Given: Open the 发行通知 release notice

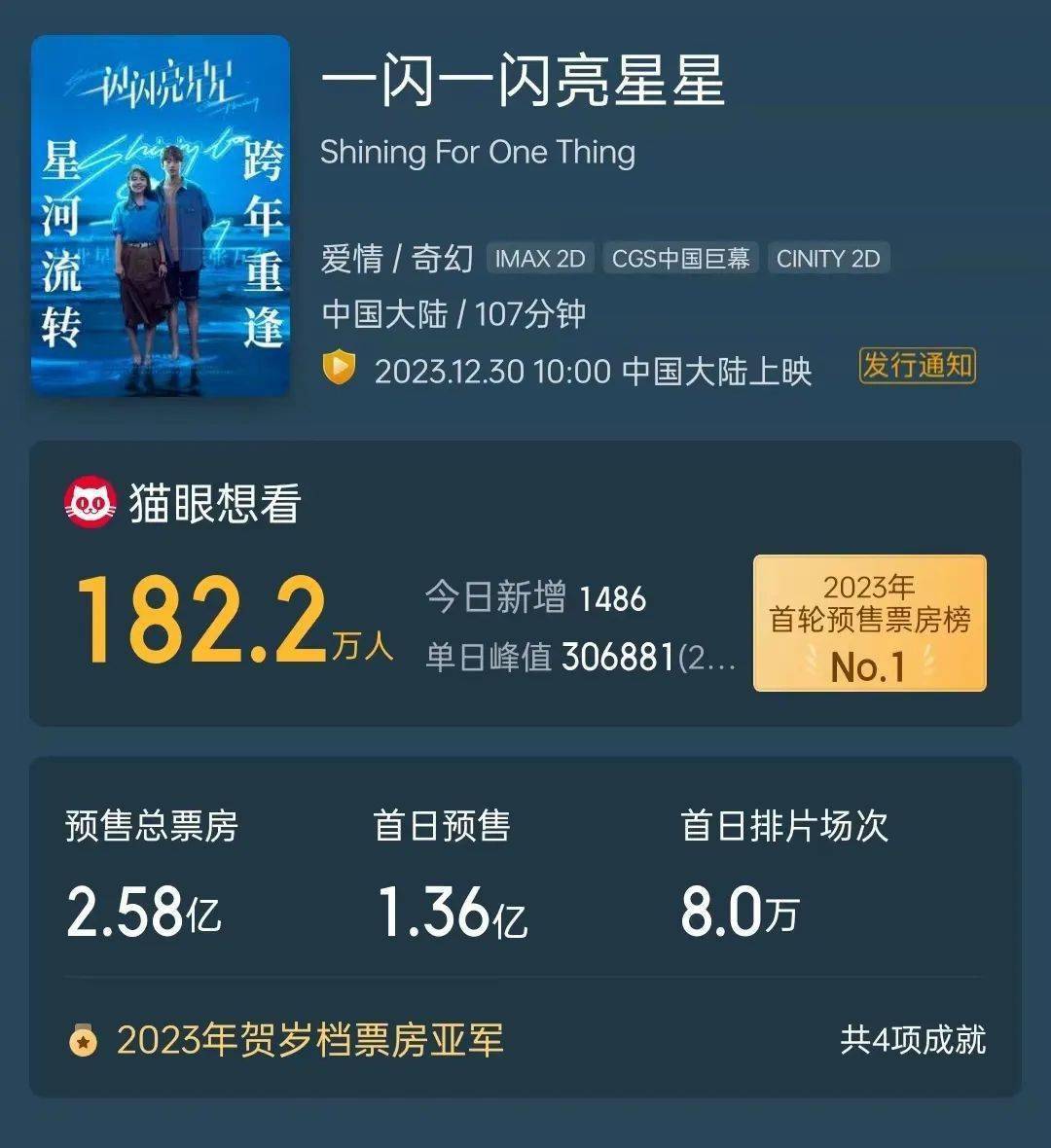Looking at the screenshot, I should tap(917, 366).
